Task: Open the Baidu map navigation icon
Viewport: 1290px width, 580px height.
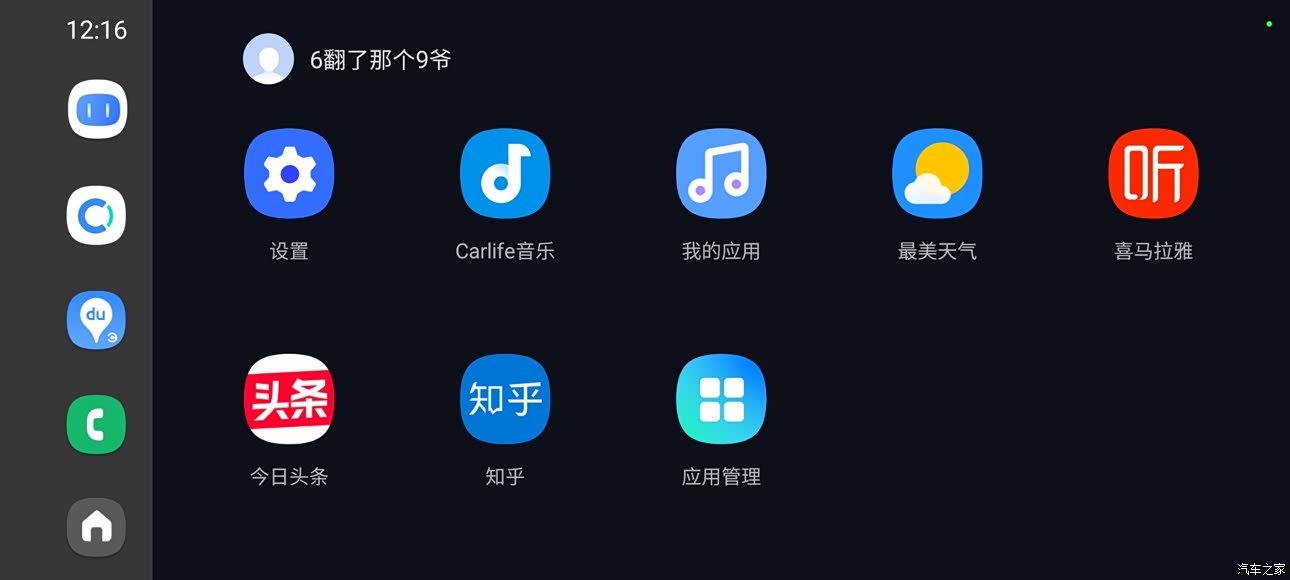Action: (x=96, y=320)
